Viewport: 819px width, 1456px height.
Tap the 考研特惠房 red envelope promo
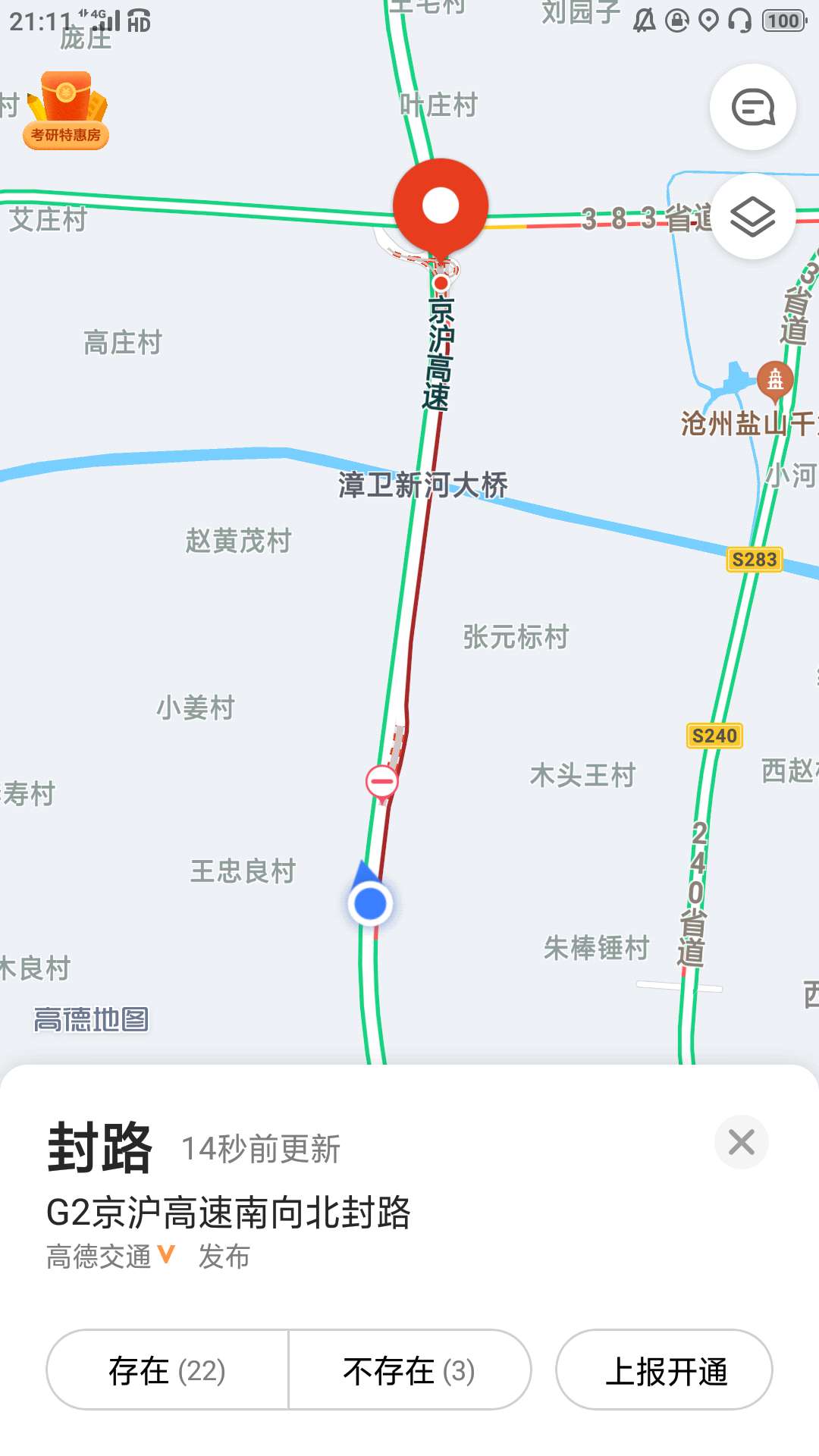click(66, 110)
